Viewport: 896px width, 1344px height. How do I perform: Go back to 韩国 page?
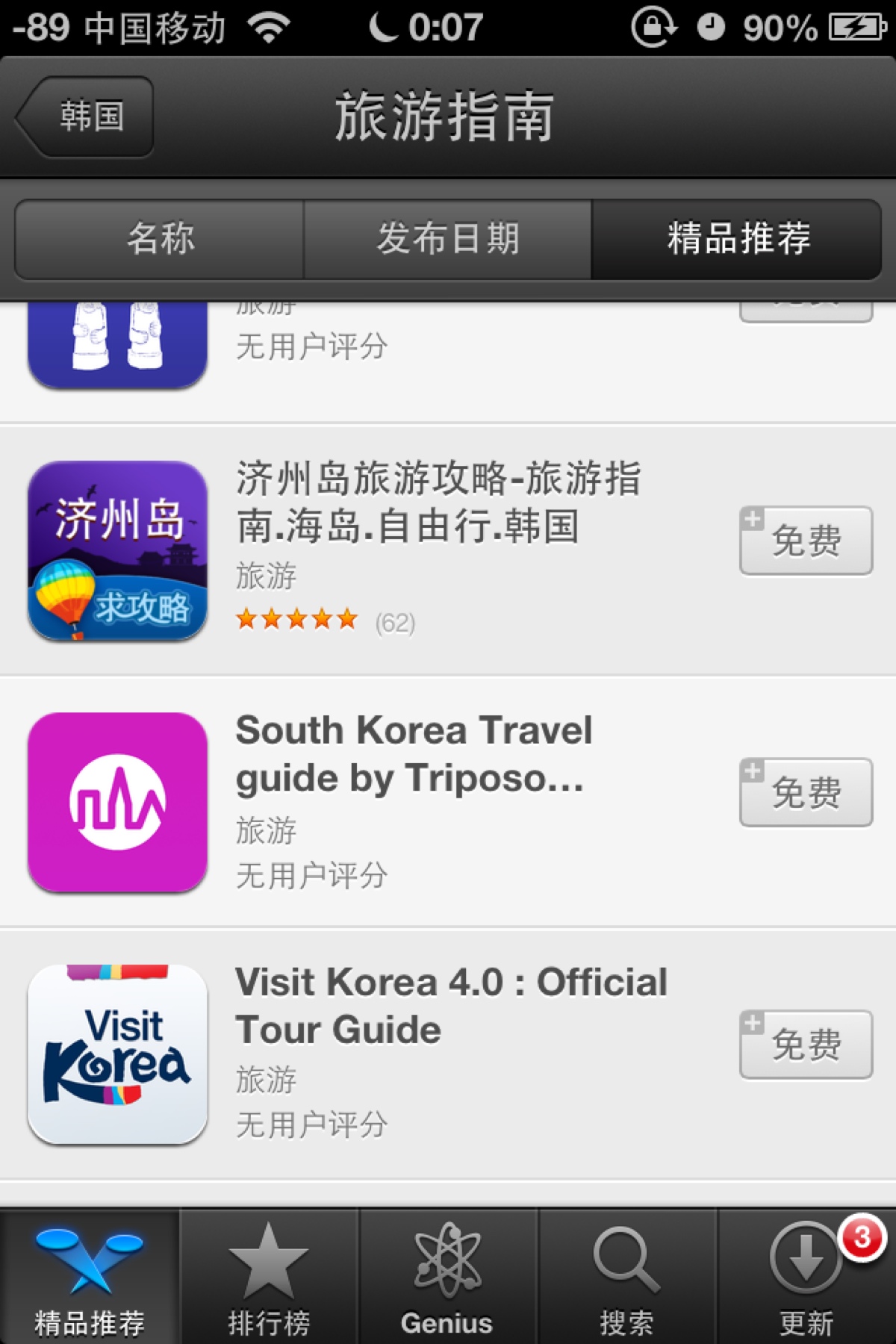click(x=84, y=116)
